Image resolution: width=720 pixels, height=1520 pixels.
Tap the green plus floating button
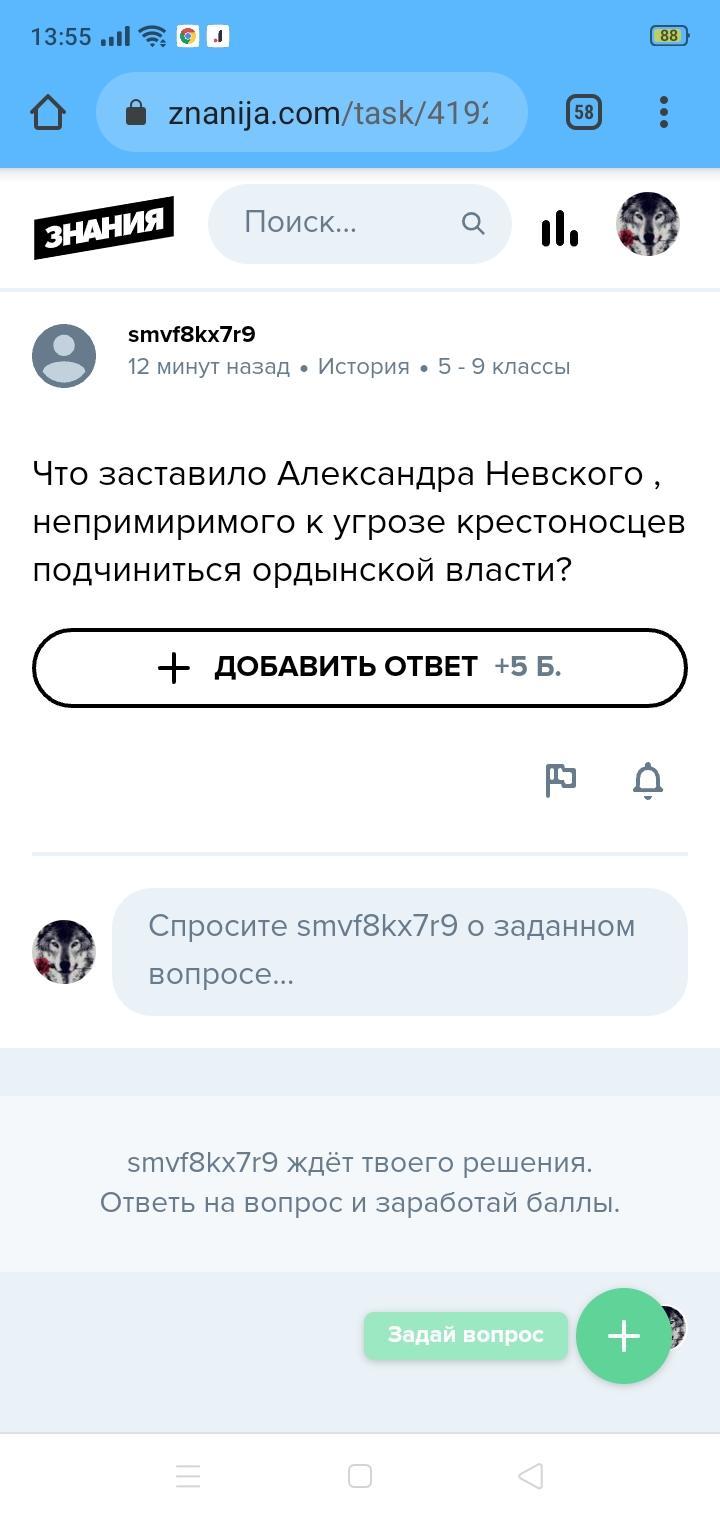(623, 1336)
